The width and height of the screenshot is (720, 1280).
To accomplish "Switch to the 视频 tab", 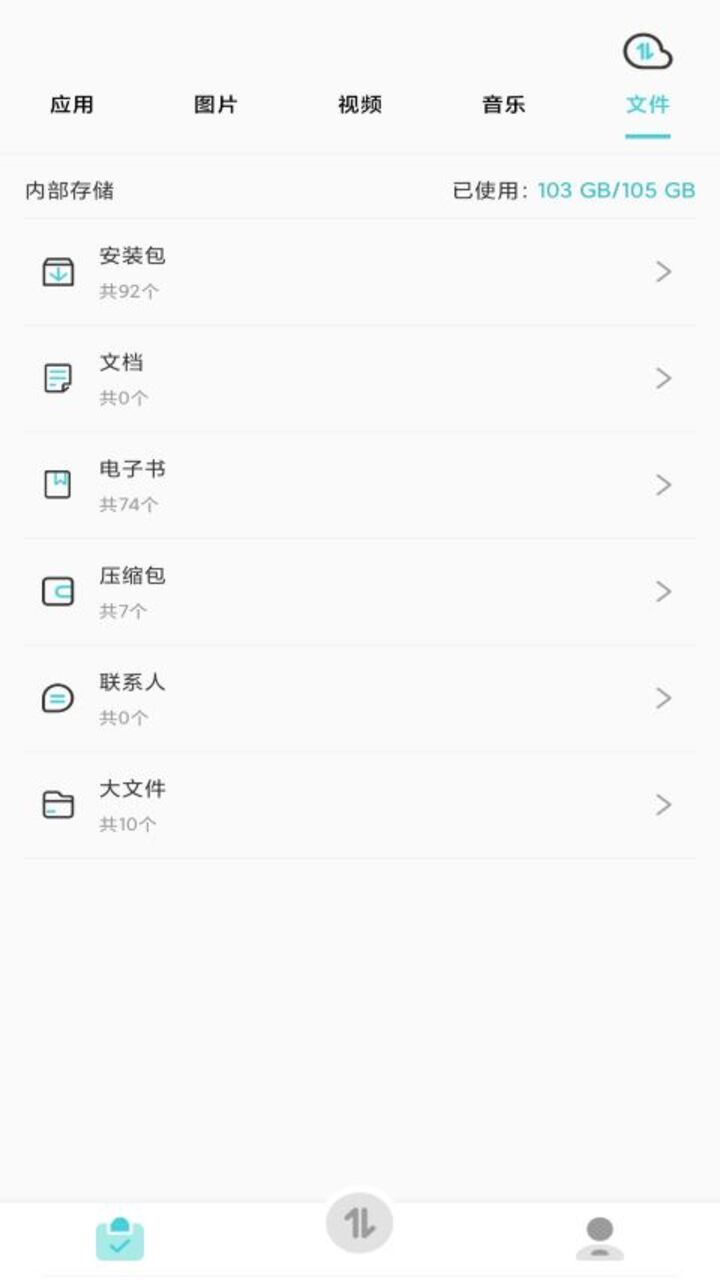I will 360,105.
